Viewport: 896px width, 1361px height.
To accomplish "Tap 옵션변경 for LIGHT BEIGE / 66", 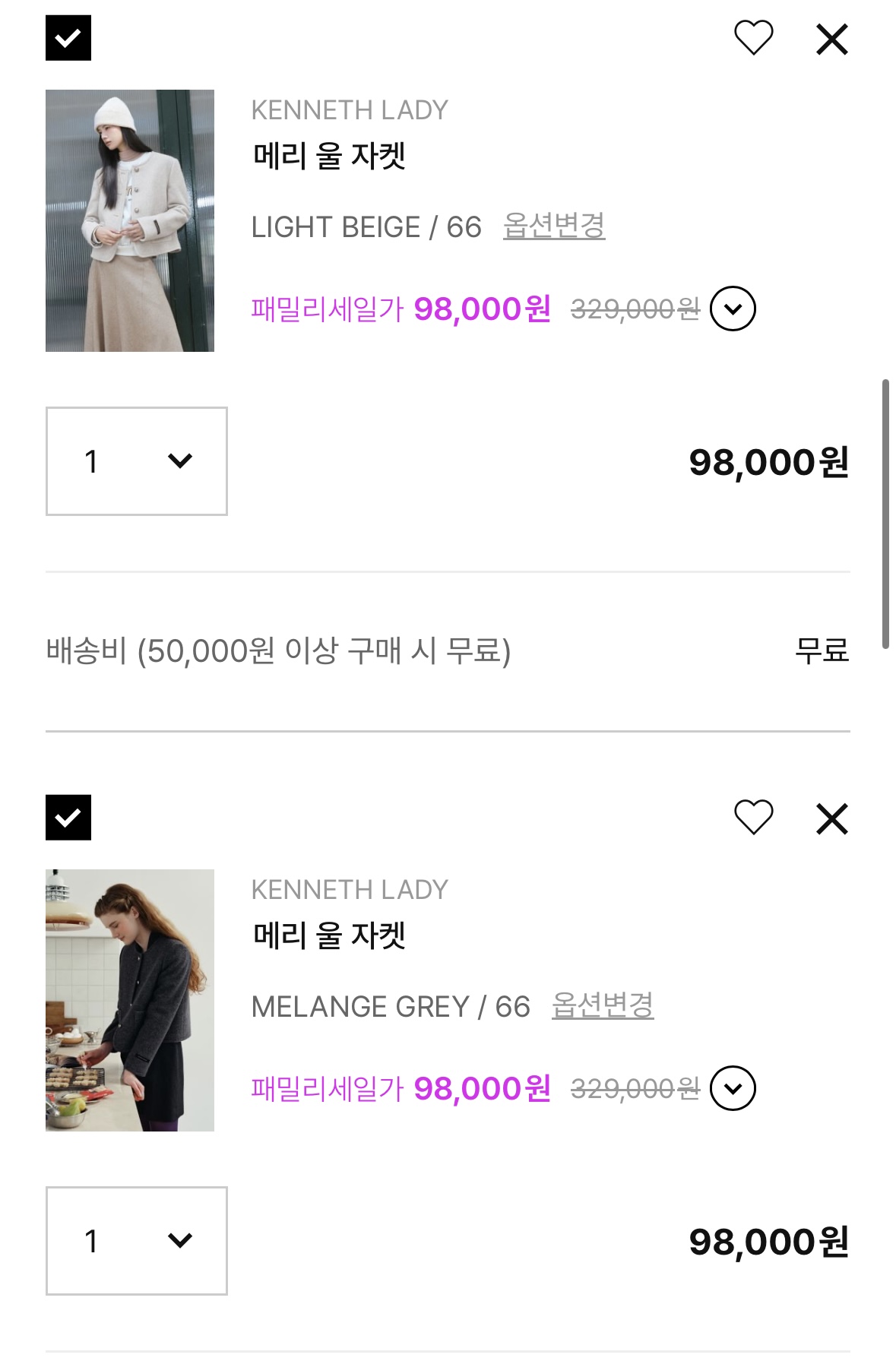I will [554, 226].
